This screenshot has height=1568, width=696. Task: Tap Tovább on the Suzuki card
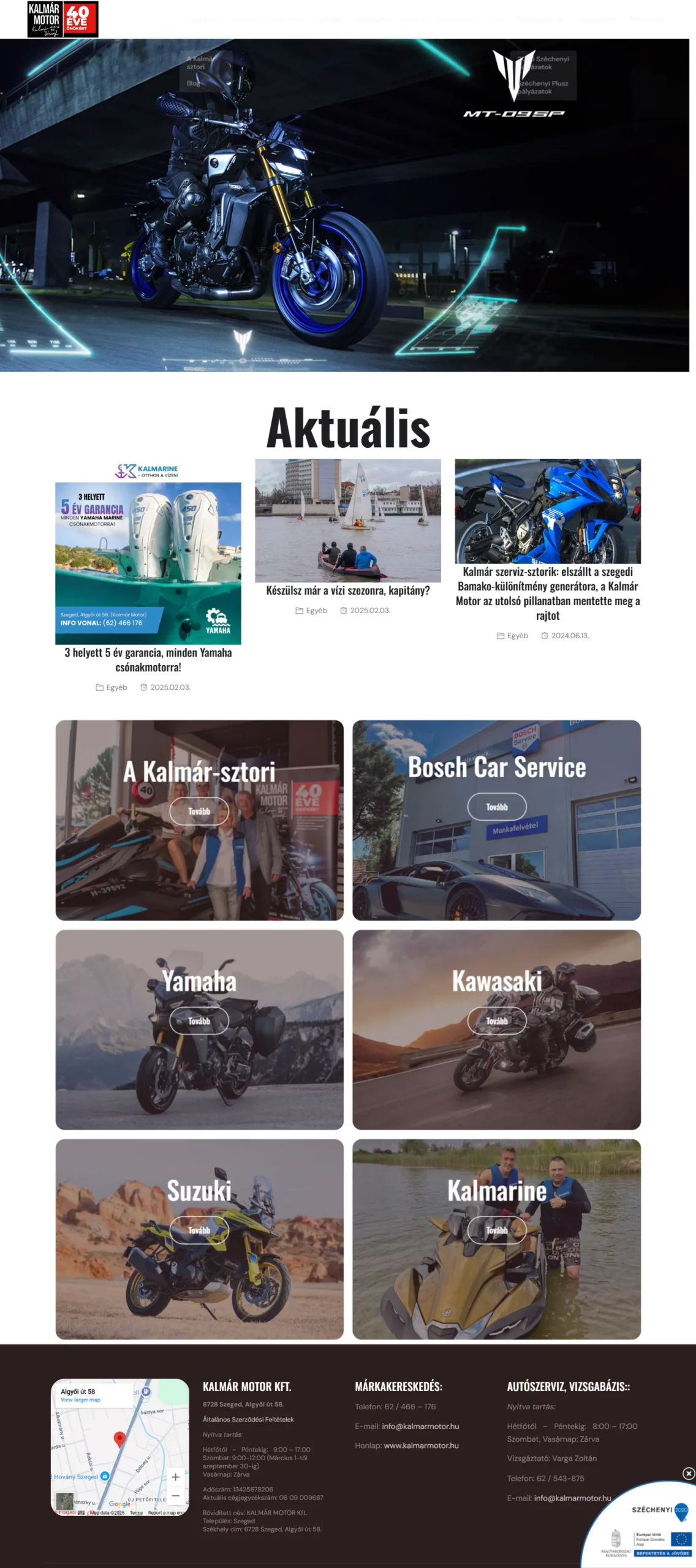coord(199,1231)
